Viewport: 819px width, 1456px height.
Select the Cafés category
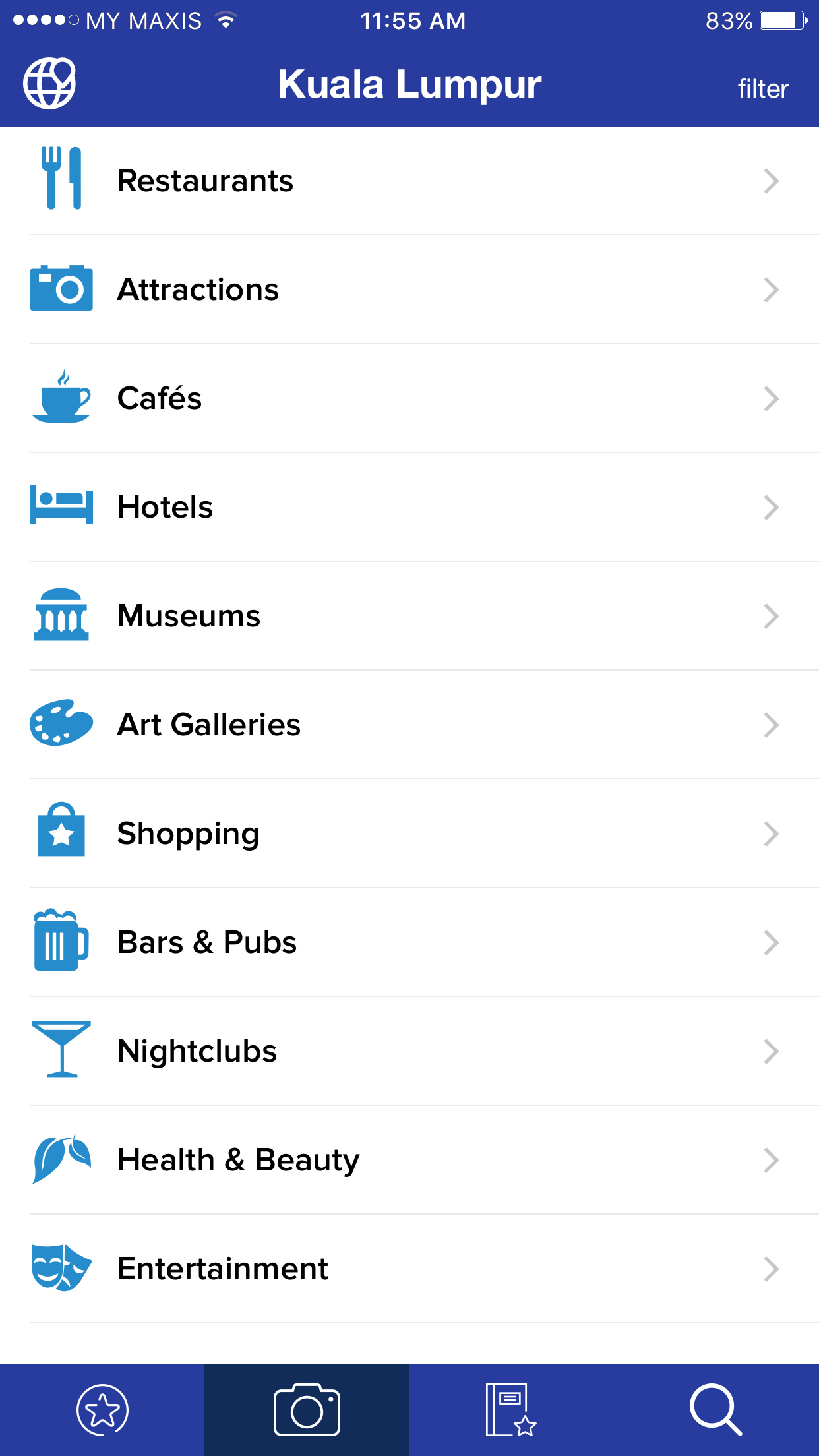pyautogui.click(x=409, y=398)
